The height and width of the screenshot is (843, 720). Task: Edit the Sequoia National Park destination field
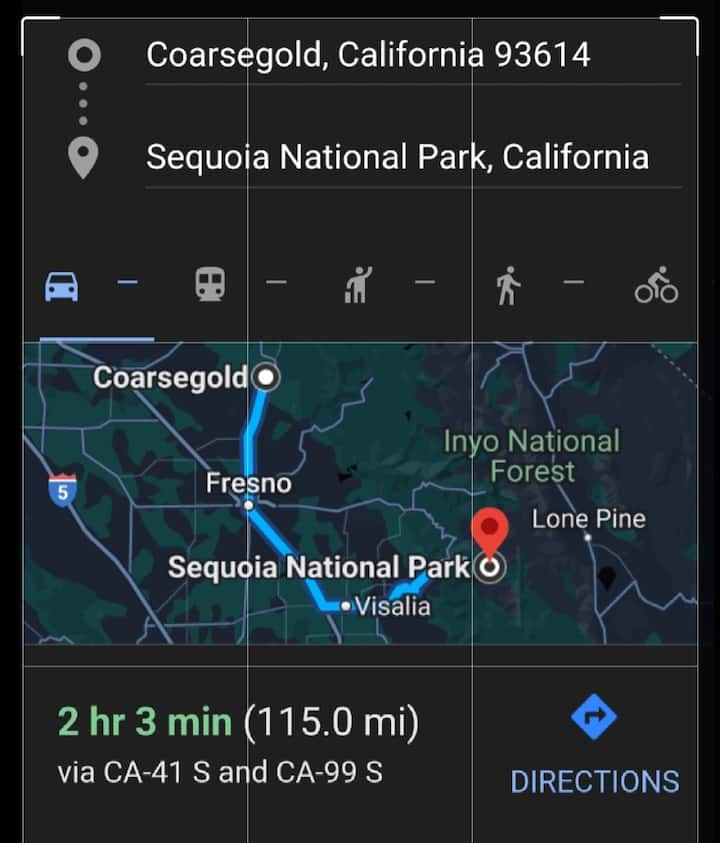click(x=397, y=157)
